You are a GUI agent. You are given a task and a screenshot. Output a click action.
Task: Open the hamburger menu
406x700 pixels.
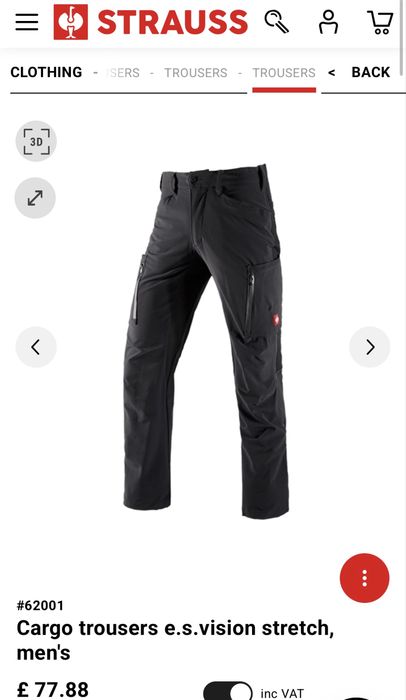[x=27, y=21]
